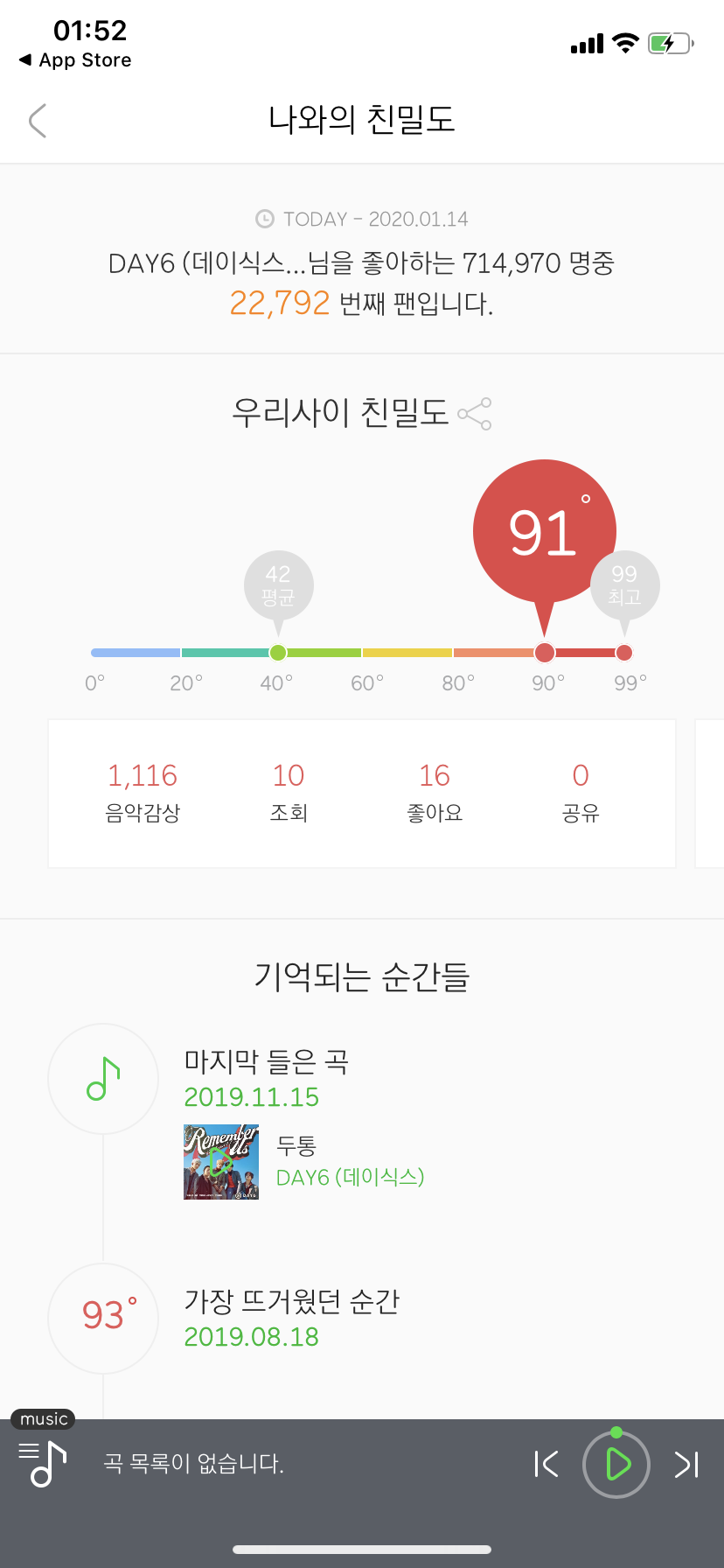Tap the music note icon by 마지막 들은 곡
The image size is (724, 1568).
(103, 1078)
